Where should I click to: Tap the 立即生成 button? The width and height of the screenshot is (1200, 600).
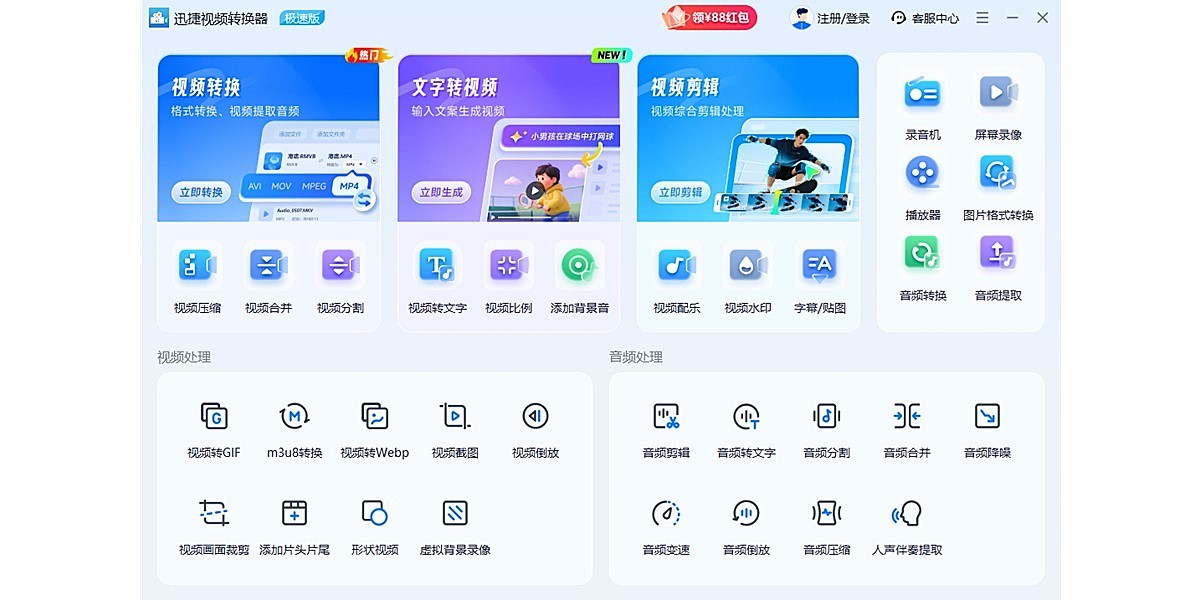point(441,192)
